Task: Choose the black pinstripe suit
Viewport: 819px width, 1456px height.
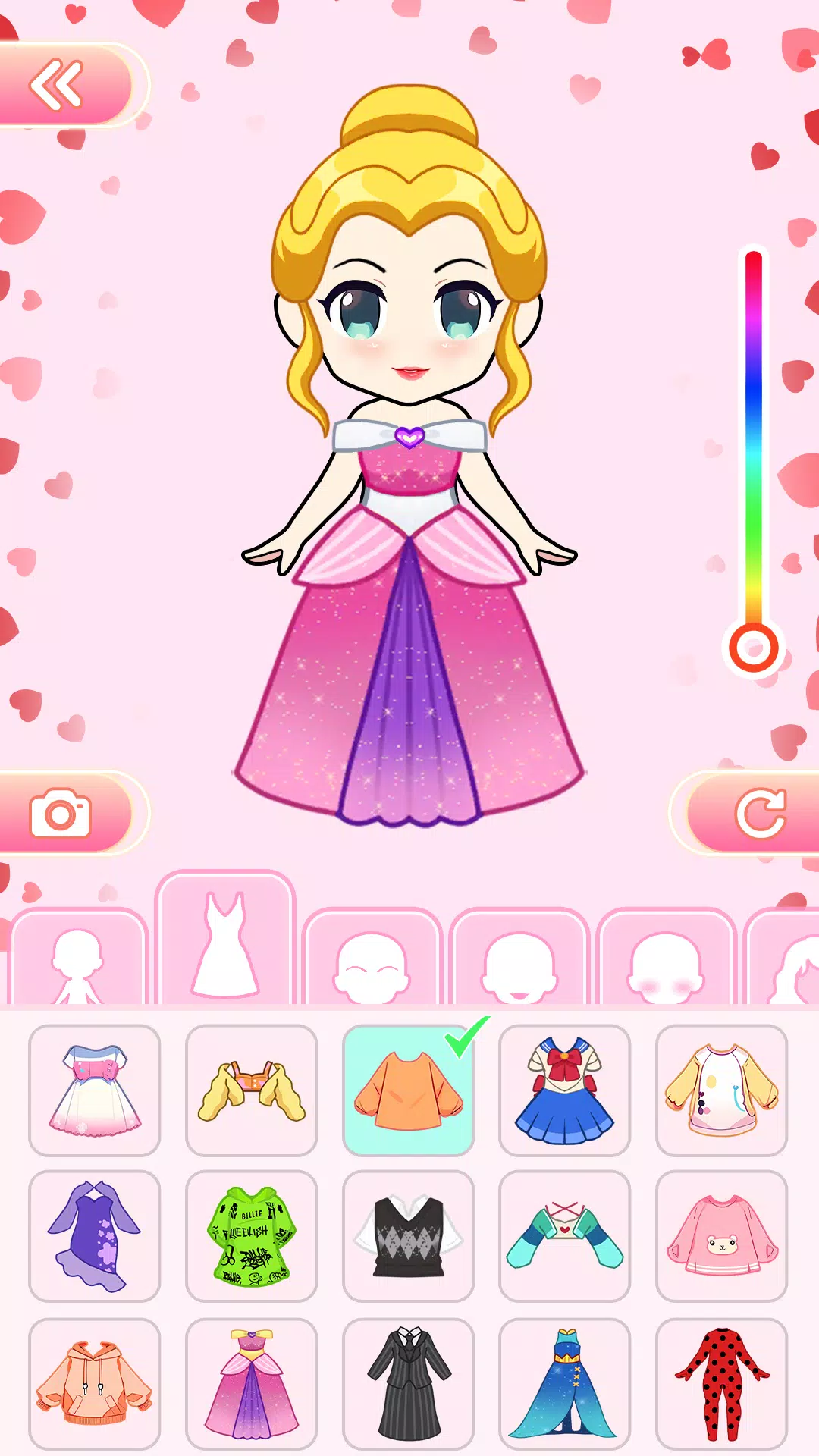Action: (x=408, y=1382)
